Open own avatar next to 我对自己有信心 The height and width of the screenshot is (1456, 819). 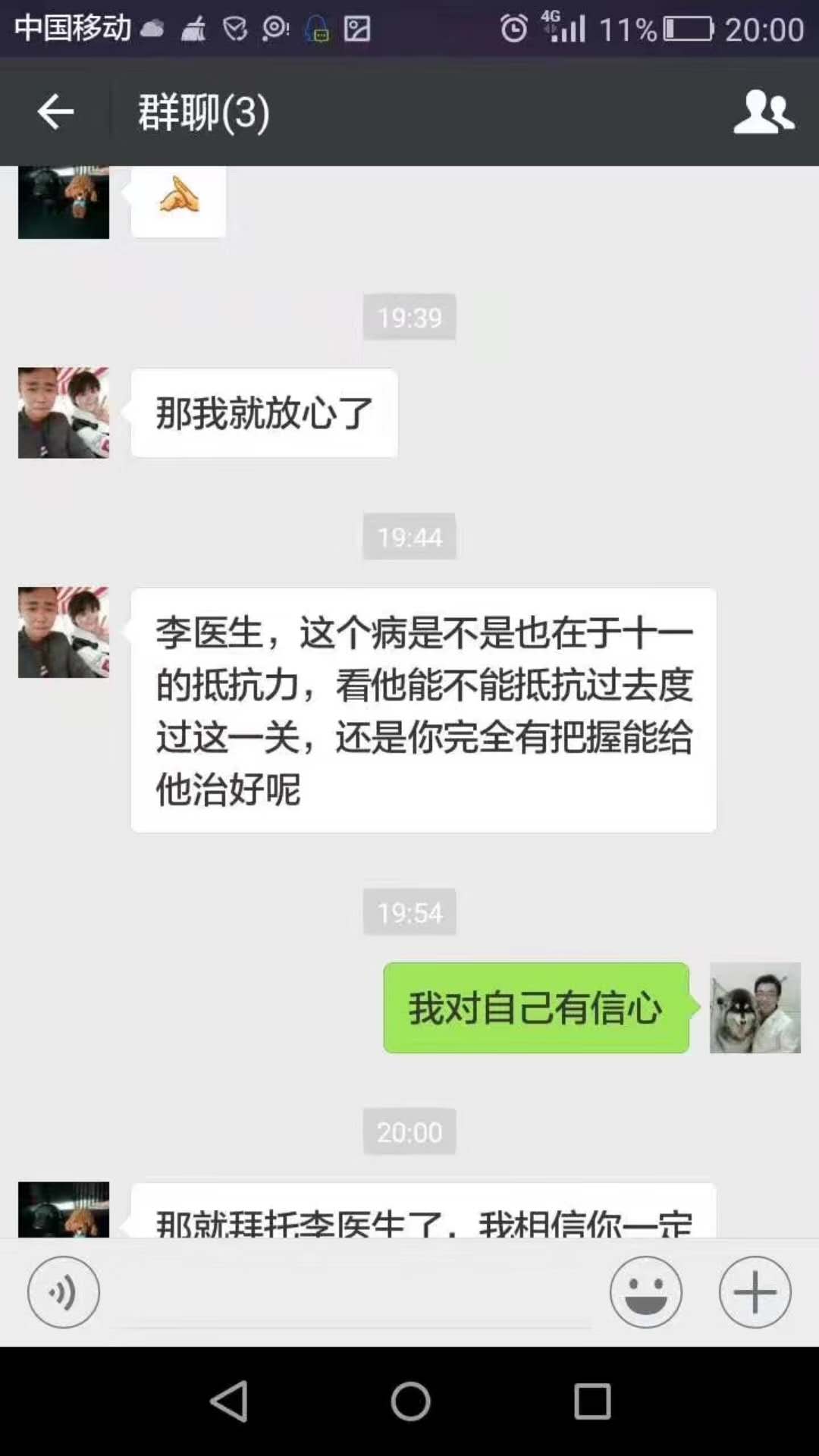coord(755,1008)
